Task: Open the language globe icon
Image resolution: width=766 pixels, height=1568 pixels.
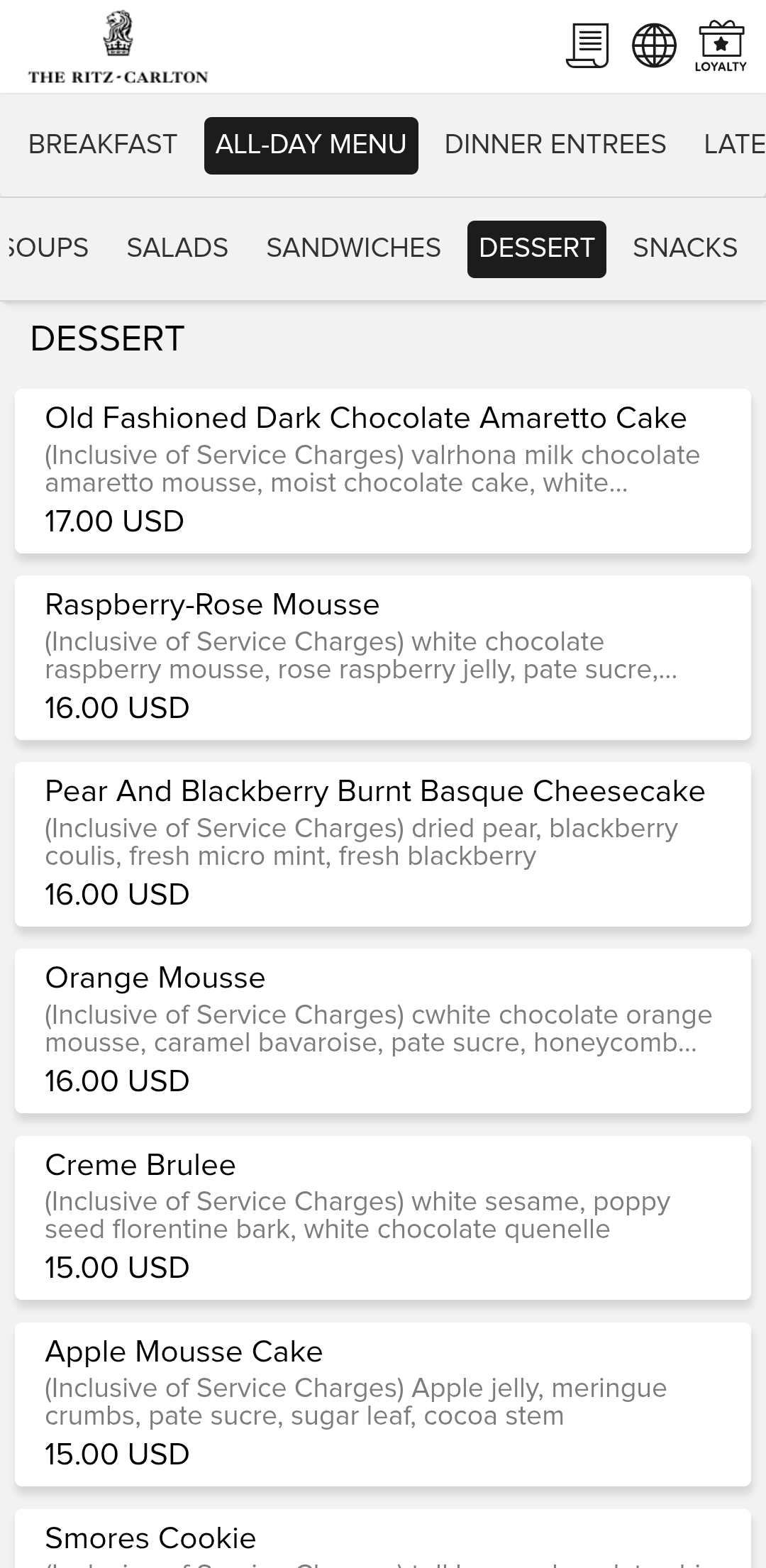Action: pyautogui.click(x=653, y=46)
